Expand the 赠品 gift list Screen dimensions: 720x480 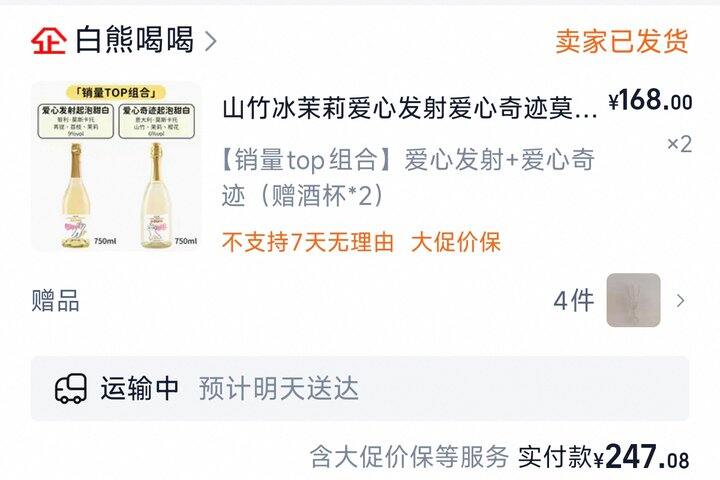coord(680,300)
